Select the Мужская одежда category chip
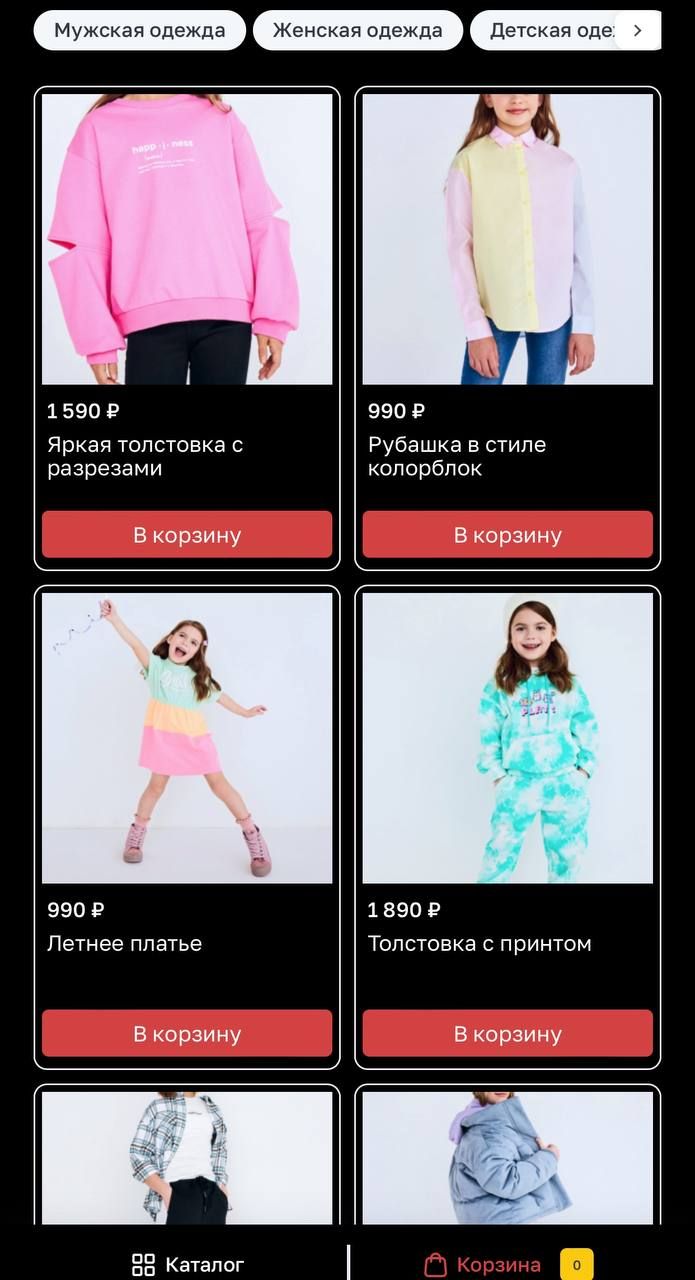The image size is (695, 1280). coord(140,30)
